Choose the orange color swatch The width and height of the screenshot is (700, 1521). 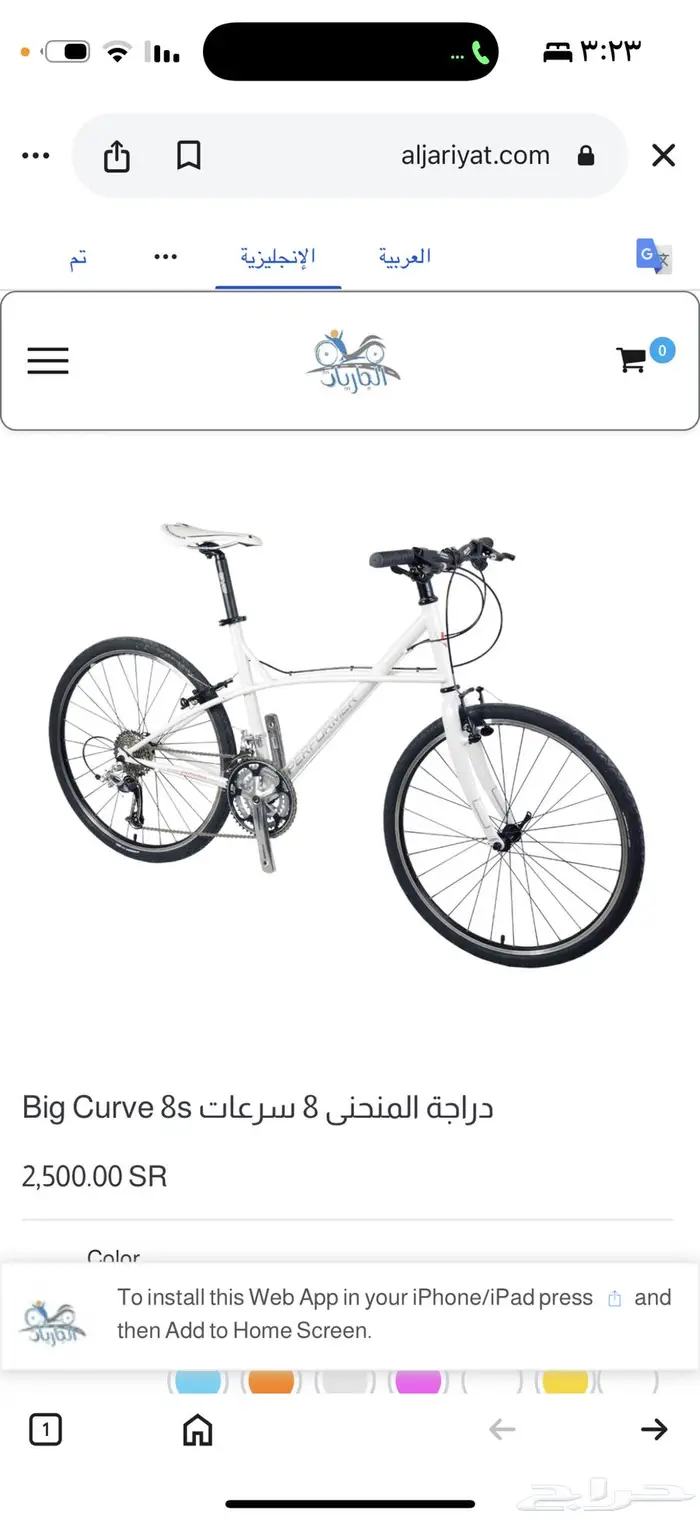coord(271,1382)
